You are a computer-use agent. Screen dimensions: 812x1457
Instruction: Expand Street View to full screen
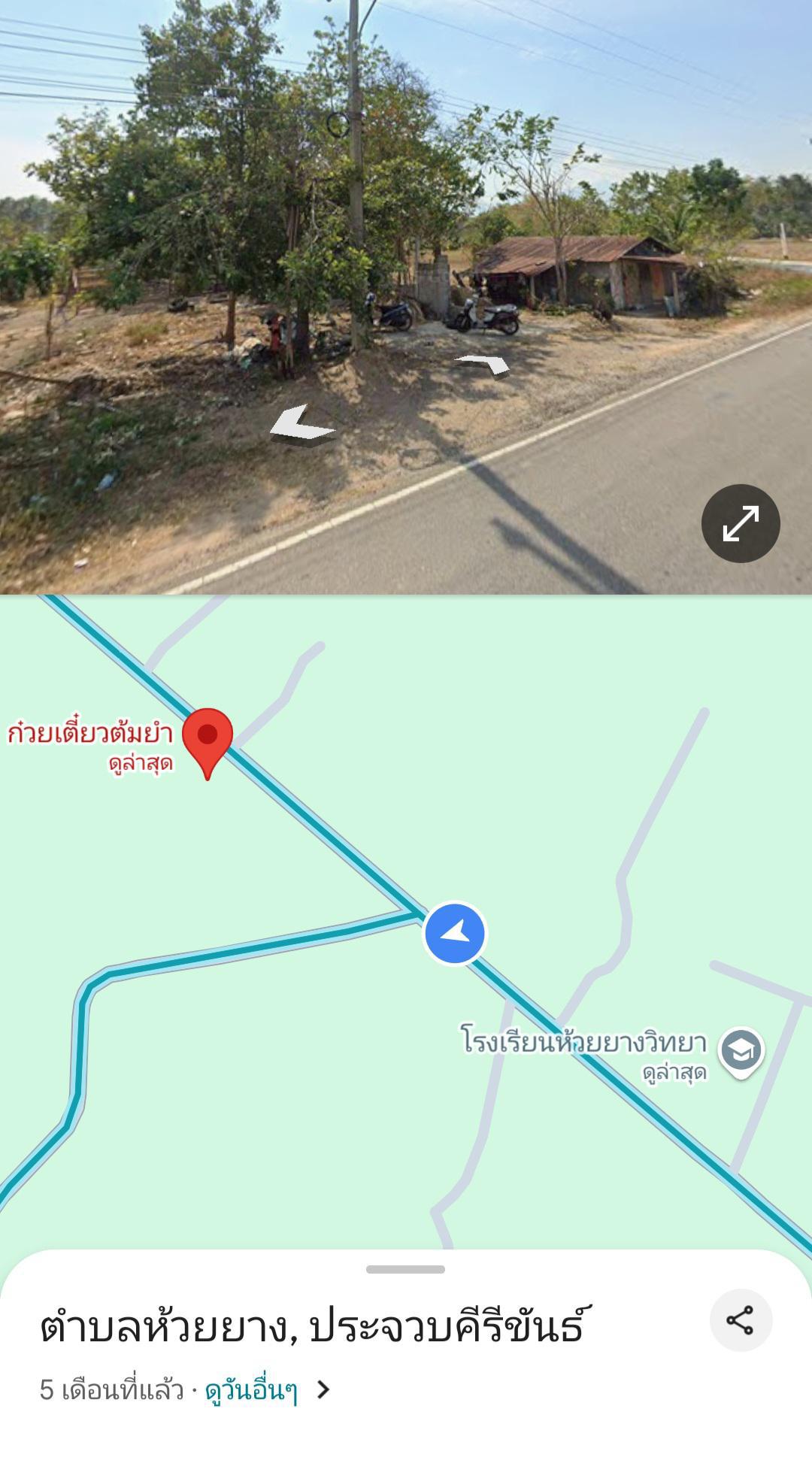(741, 523)
